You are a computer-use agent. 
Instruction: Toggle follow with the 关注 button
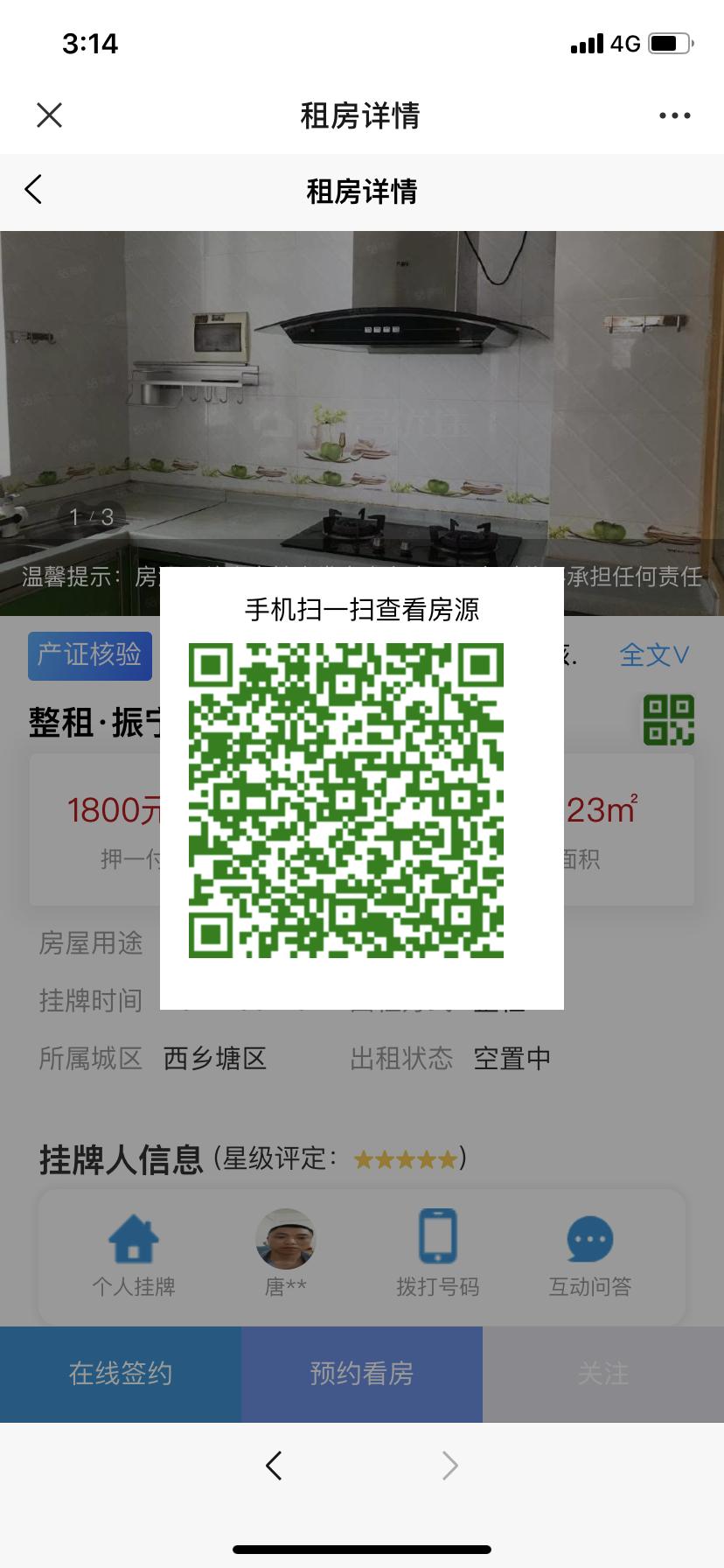pyautogui.click(x=603, y=1374)
